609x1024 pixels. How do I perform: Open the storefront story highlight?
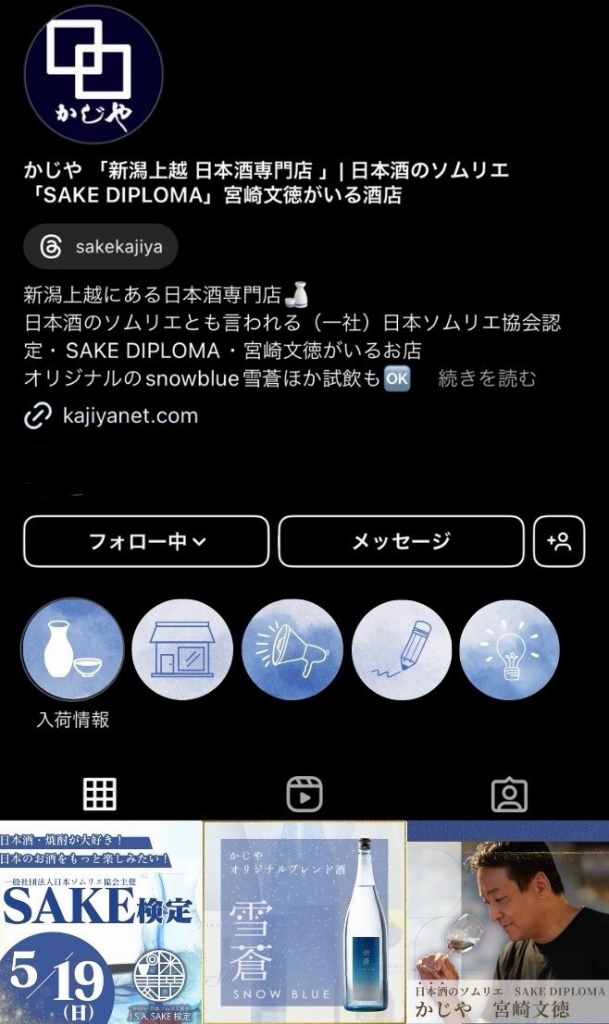182,649
